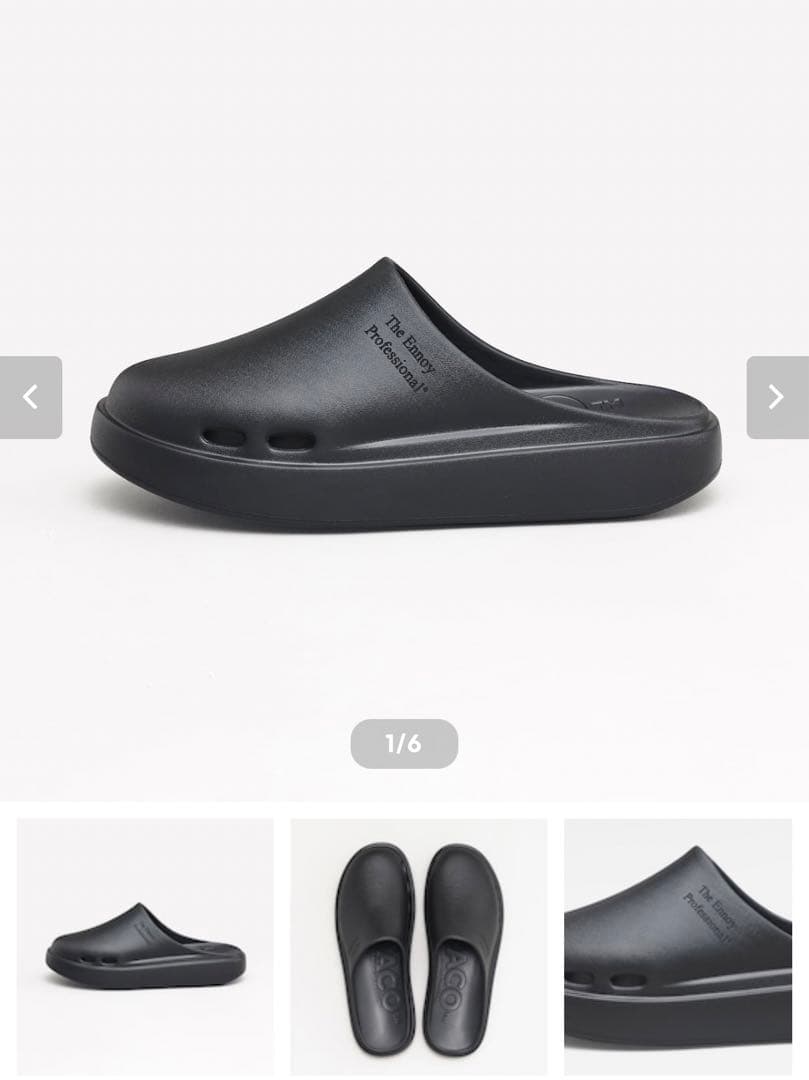Show the close-up logo detail thumbnail
The width and height of the screenshot is (809, 1080).
click(x=678, y=932)
